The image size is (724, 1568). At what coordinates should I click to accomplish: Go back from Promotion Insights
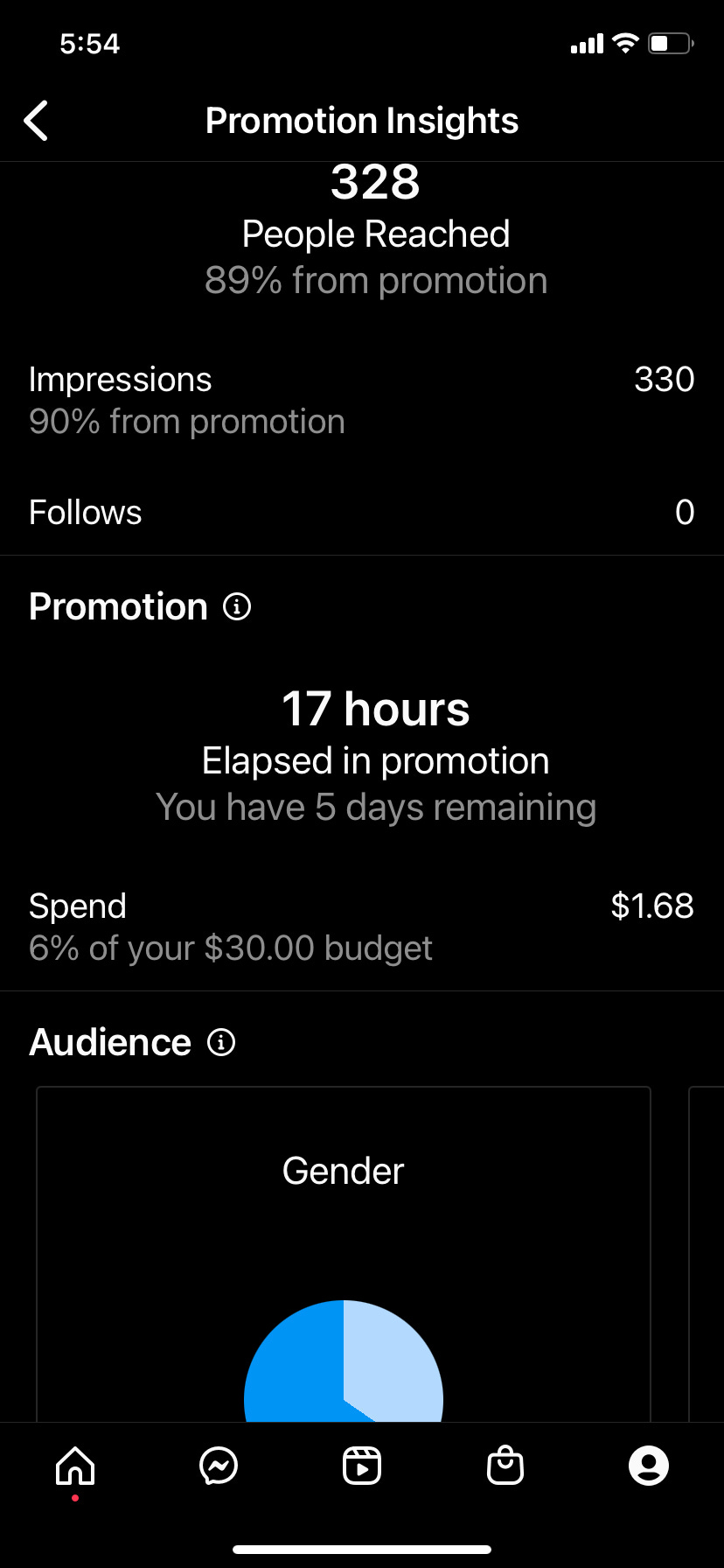click(37, 121)
